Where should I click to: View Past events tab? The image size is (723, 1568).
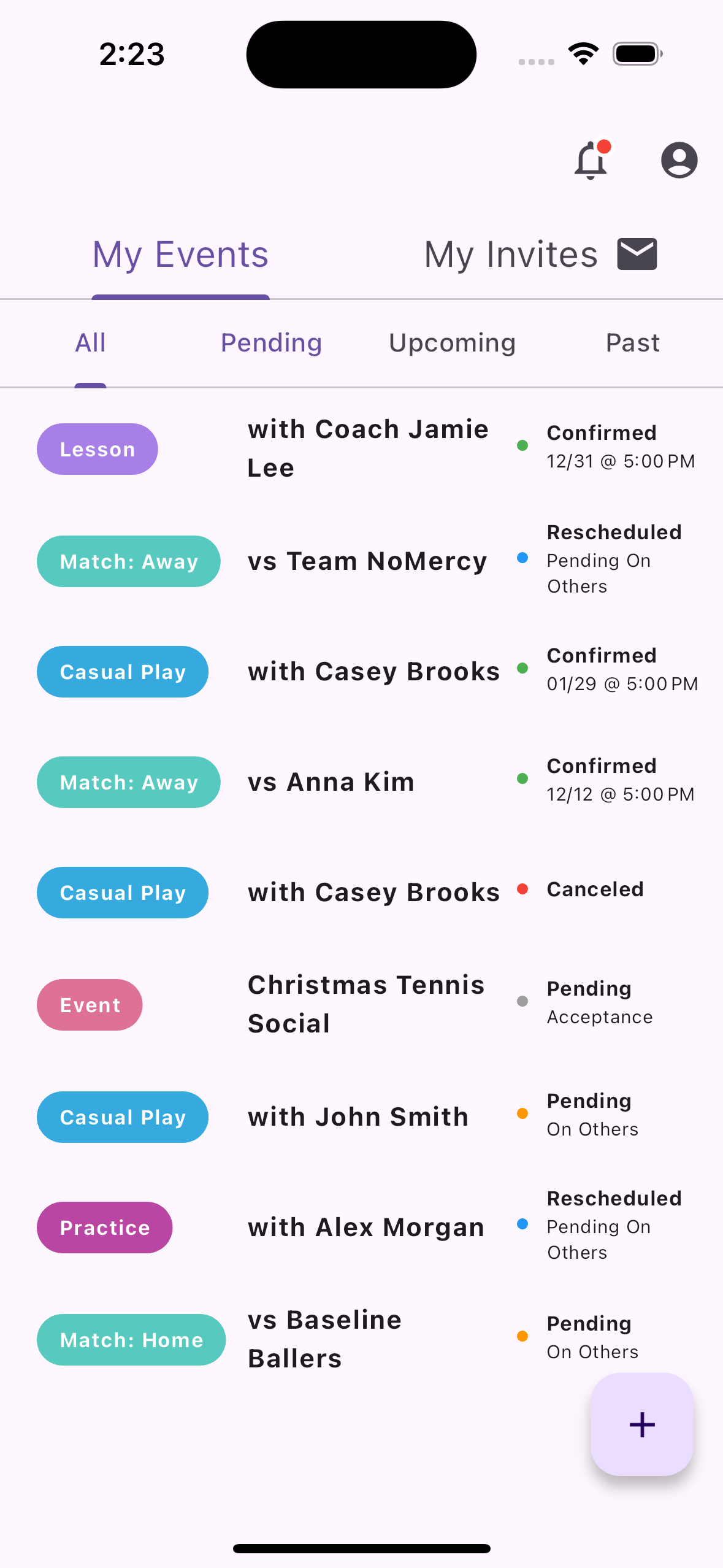632,343
